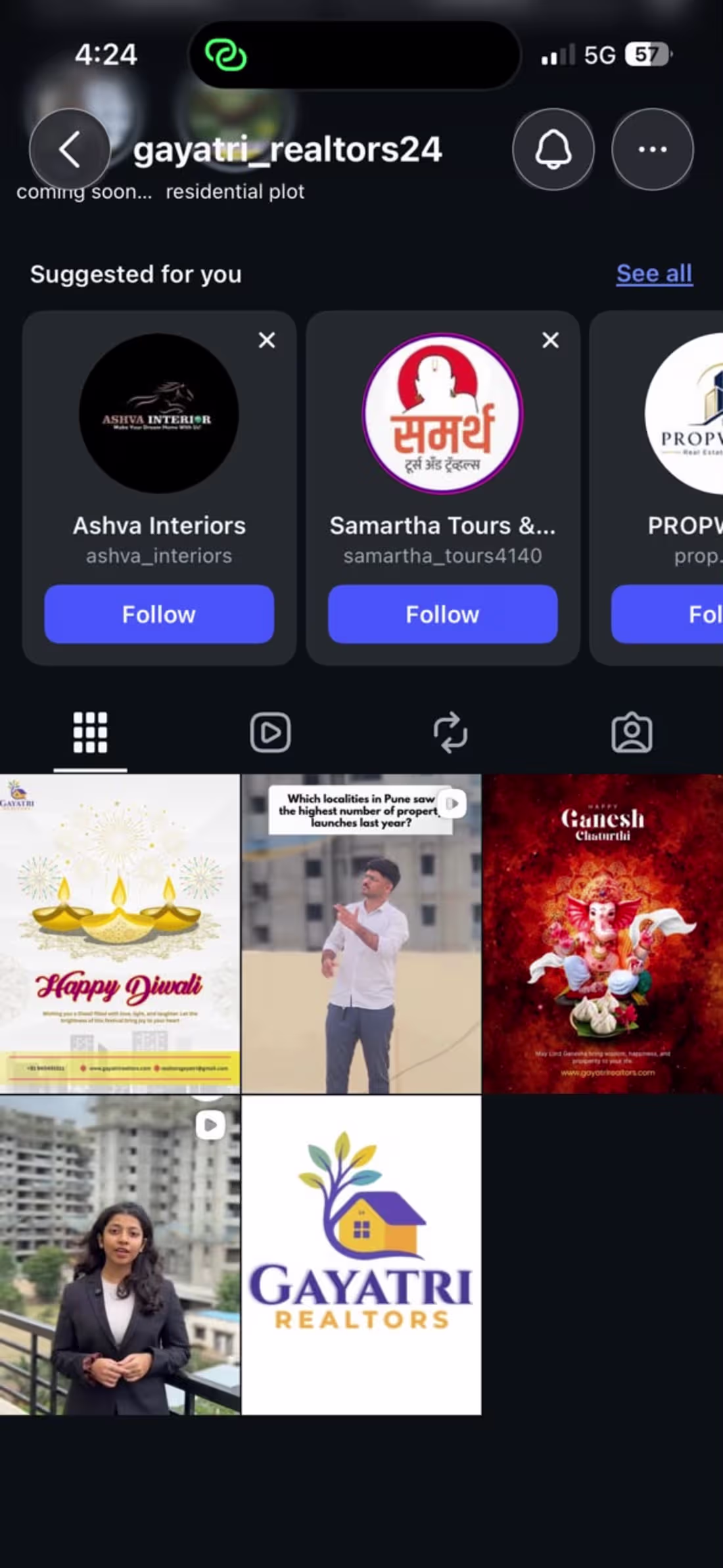723x1568 pixels.
Task: Go back using the arrow button
Action: tap(70, 149)
